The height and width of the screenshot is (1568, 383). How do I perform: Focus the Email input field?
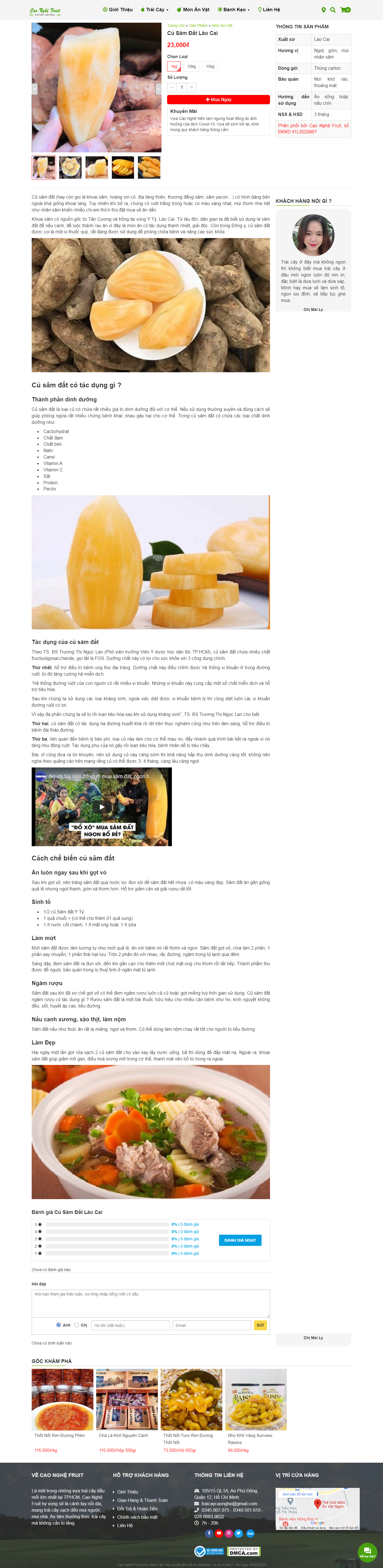pyautogui.click(x=211, y=1325)
